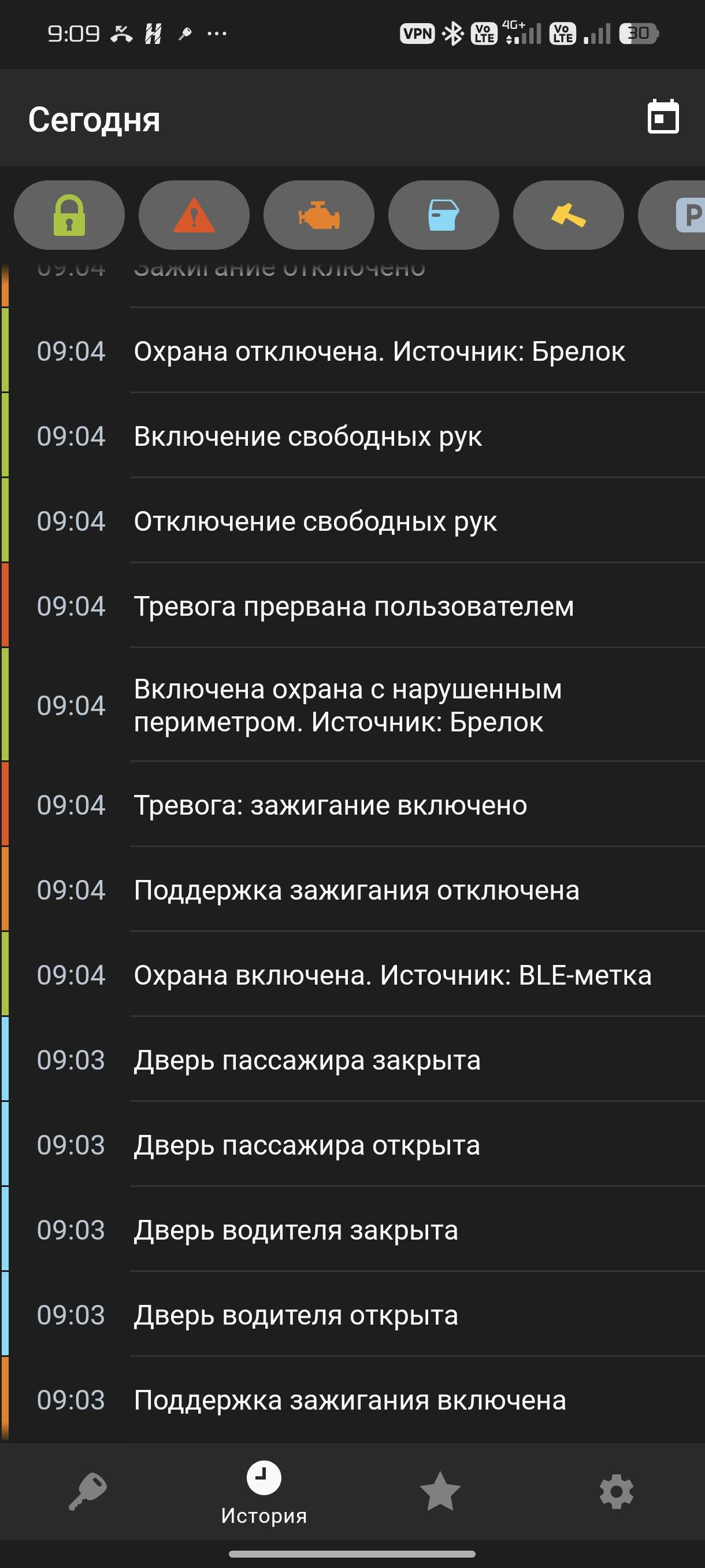The width and height of the screenshot is (705, 1568).
Task: Filter by blue car door events
Action: coord(443,215)
